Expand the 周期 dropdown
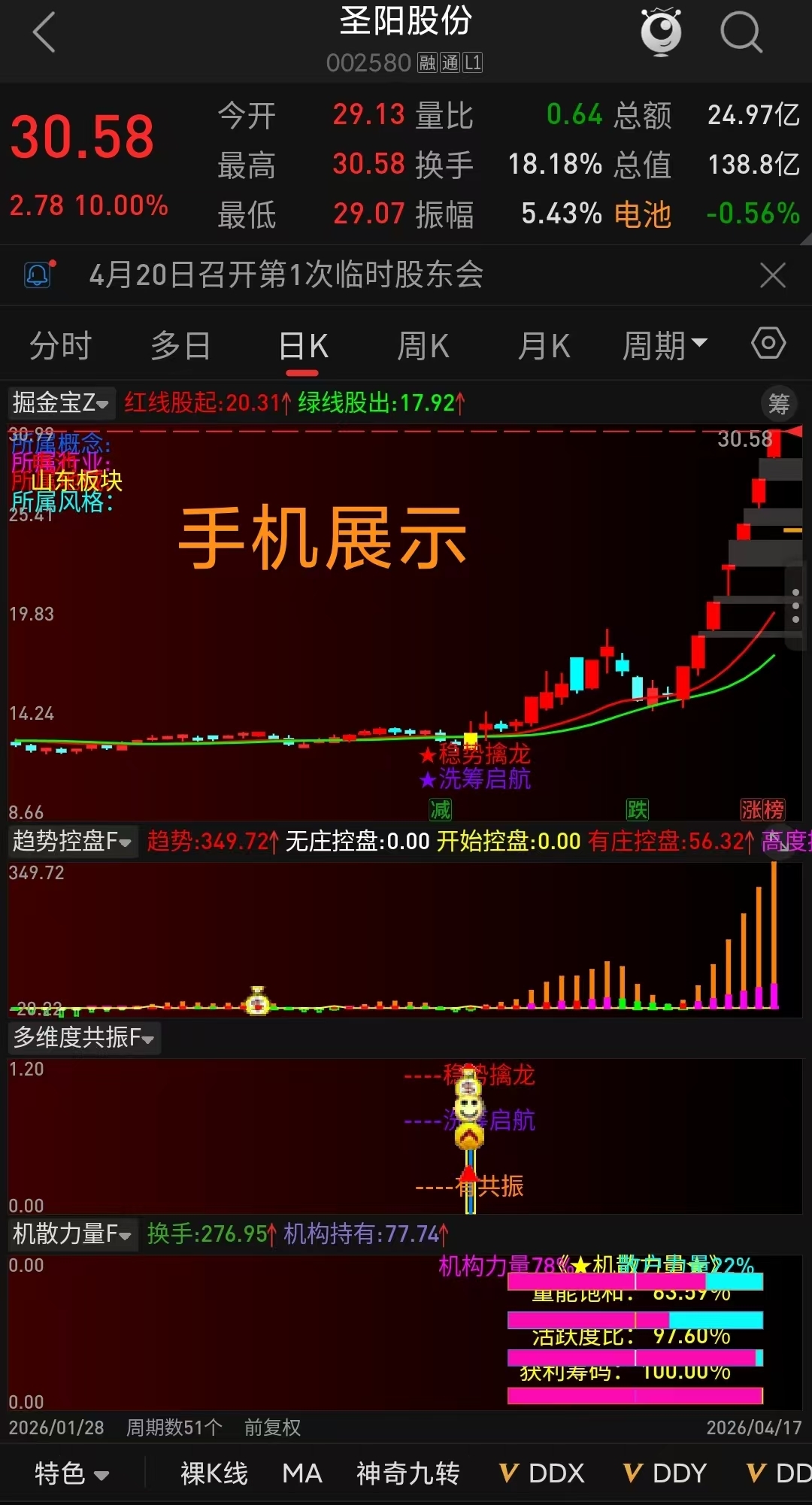 tap(665, 347)
